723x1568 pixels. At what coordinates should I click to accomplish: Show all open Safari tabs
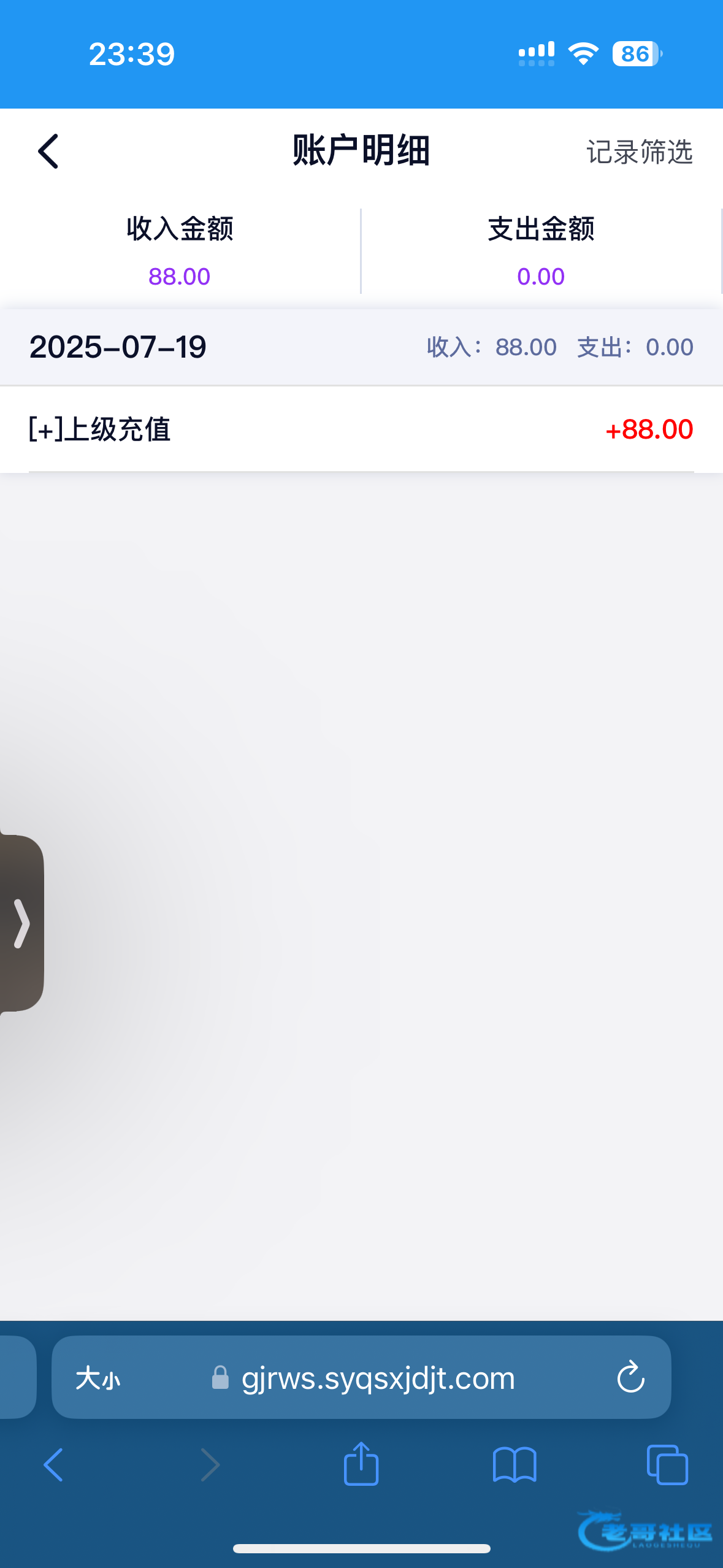[667, 1465]
